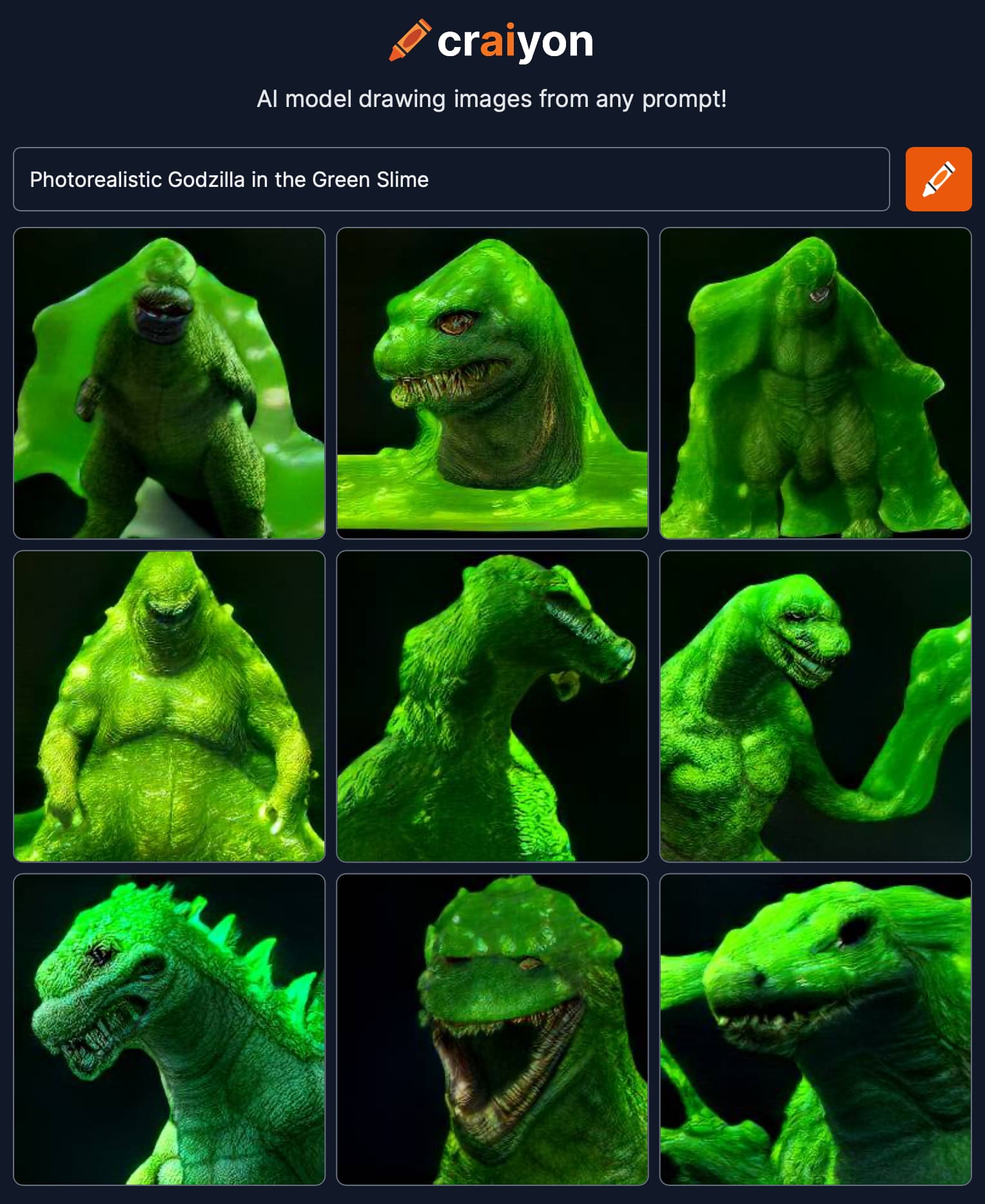Open the Godzilla with dark mouth in slime image
The width and height of the screenshot is (985, 1204).
pyautogui.click(x=169, y=383)
